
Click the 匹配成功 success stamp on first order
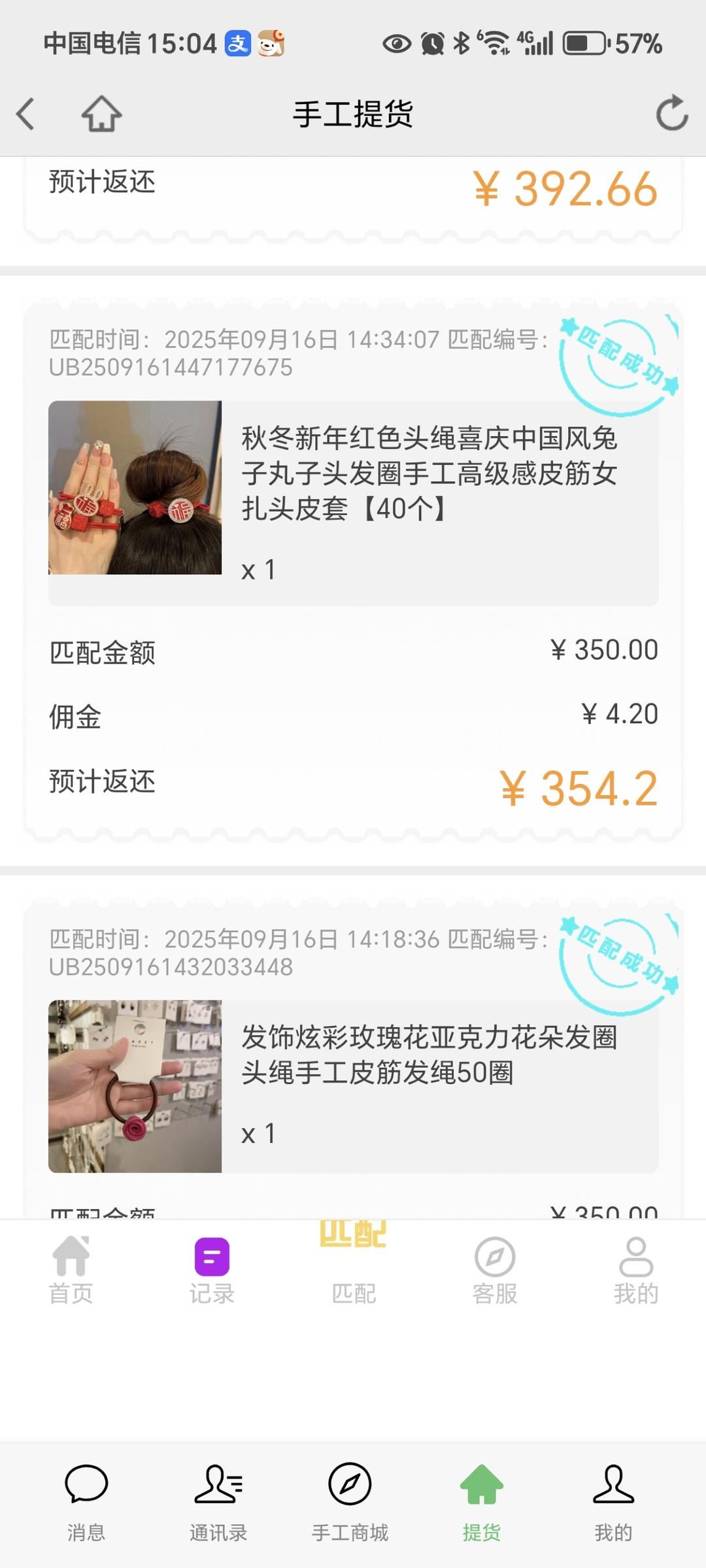point(618,356)
